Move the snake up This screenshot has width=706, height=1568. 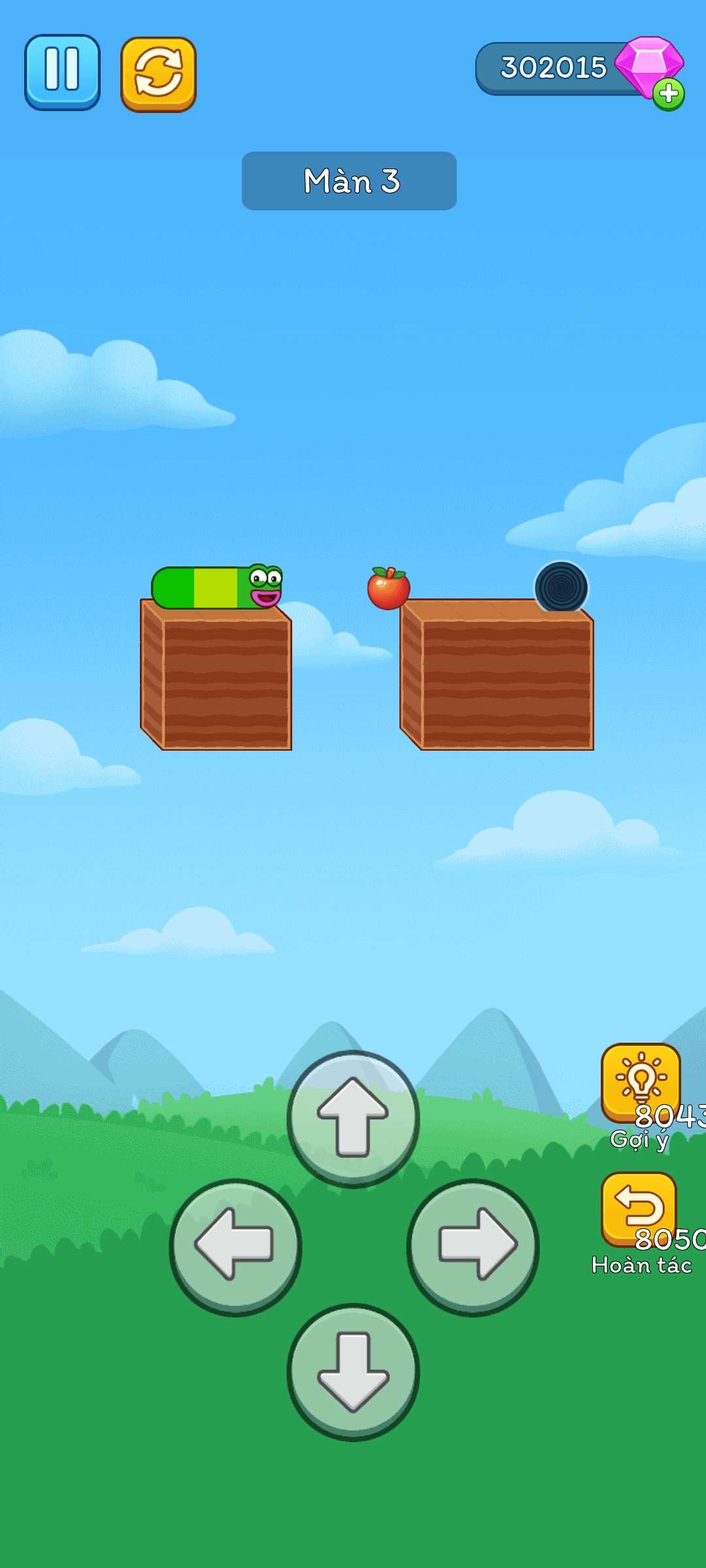[x=353, y=1118]
